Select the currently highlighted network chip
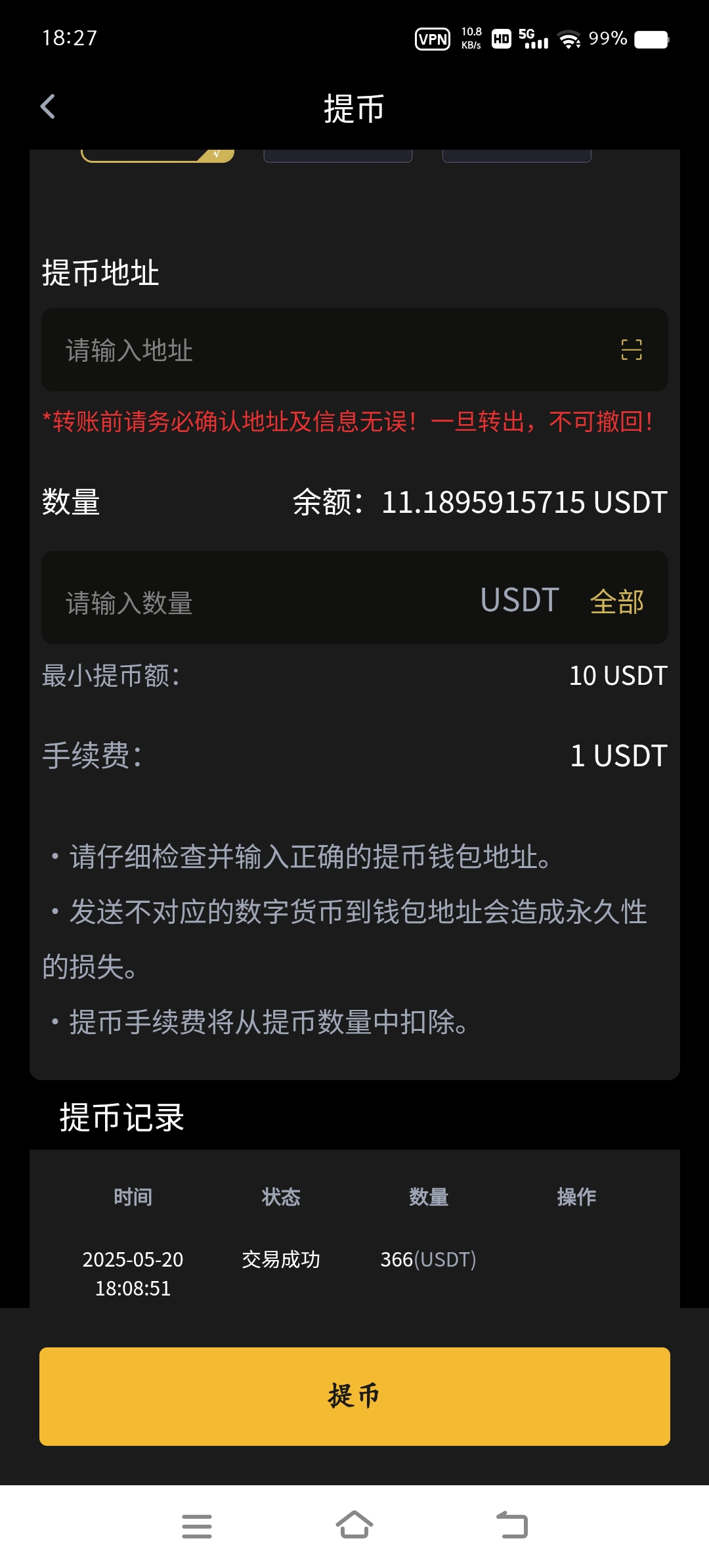Image resolution: width=709 pixels, height=1568 pixels. [x=158, y=155]
